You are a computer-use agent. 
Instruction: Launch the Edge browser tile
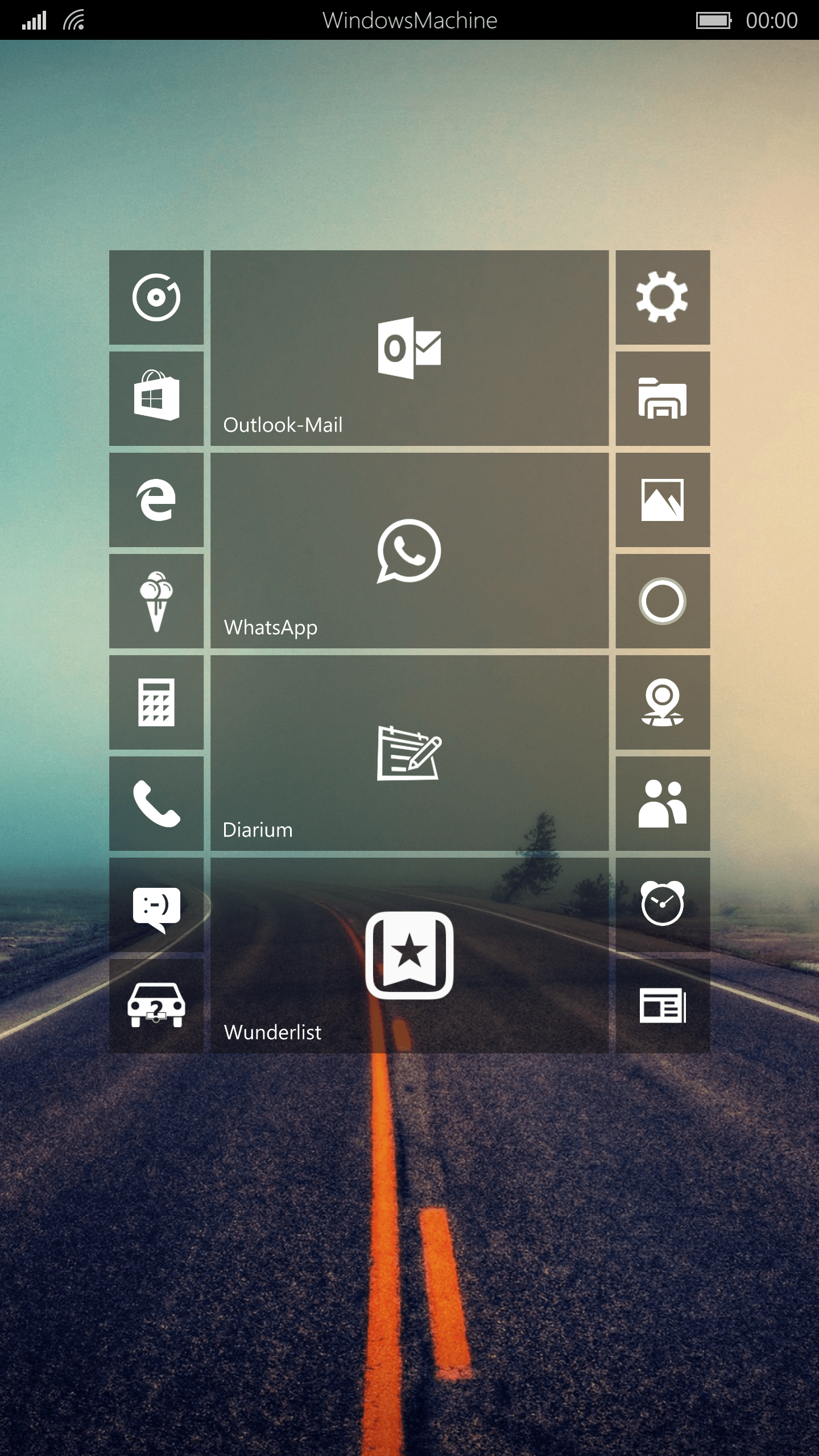coord(156,500)
